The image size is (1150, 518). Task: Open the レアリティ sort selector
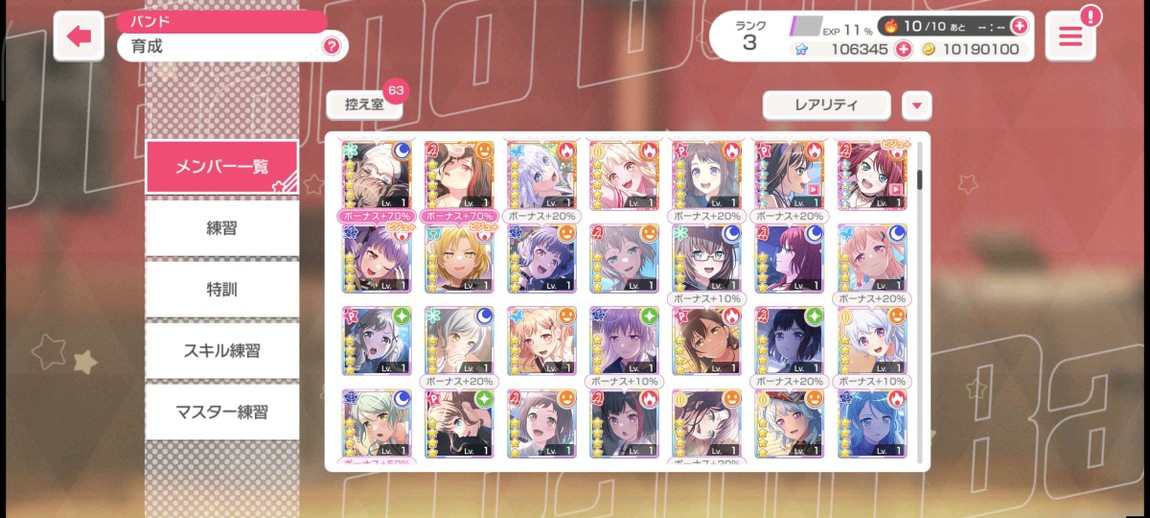[x=826, y=105]
